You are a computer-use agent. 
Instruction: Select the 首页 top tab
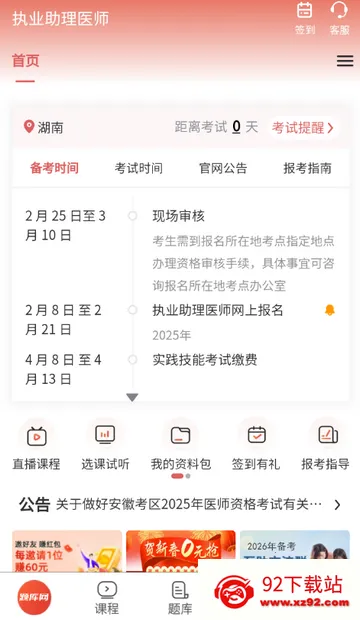click(26, 60)
